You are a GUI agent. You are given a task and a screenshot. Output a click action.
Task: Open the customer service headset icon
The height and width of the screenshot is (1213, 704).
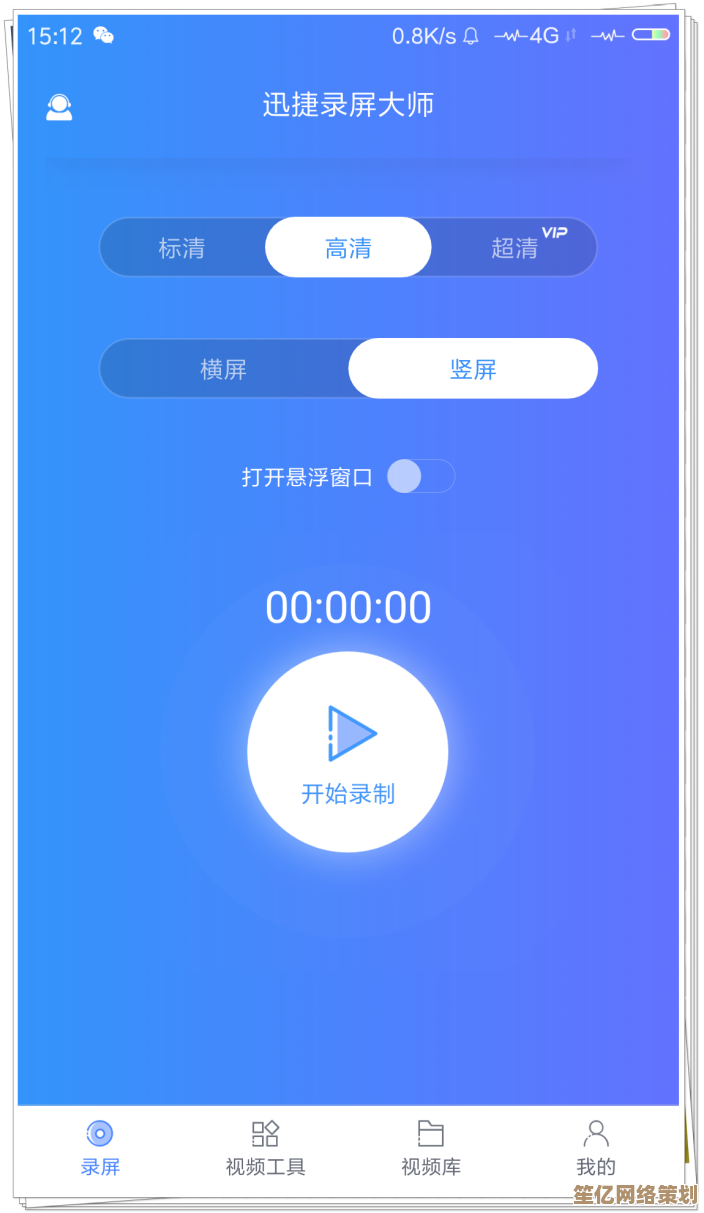tap(60, 107)
